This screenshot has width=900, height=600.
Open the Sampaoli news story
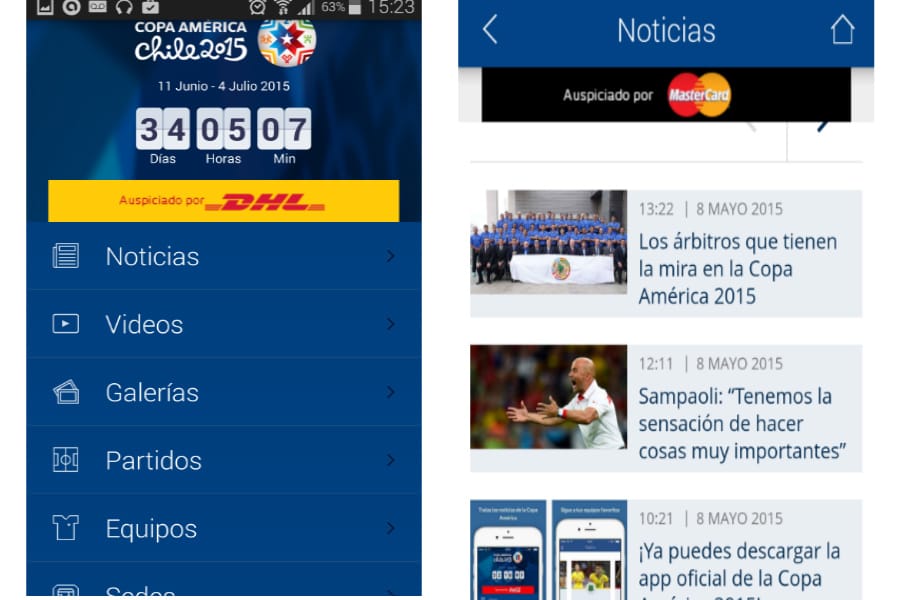(x=666, y=409)
